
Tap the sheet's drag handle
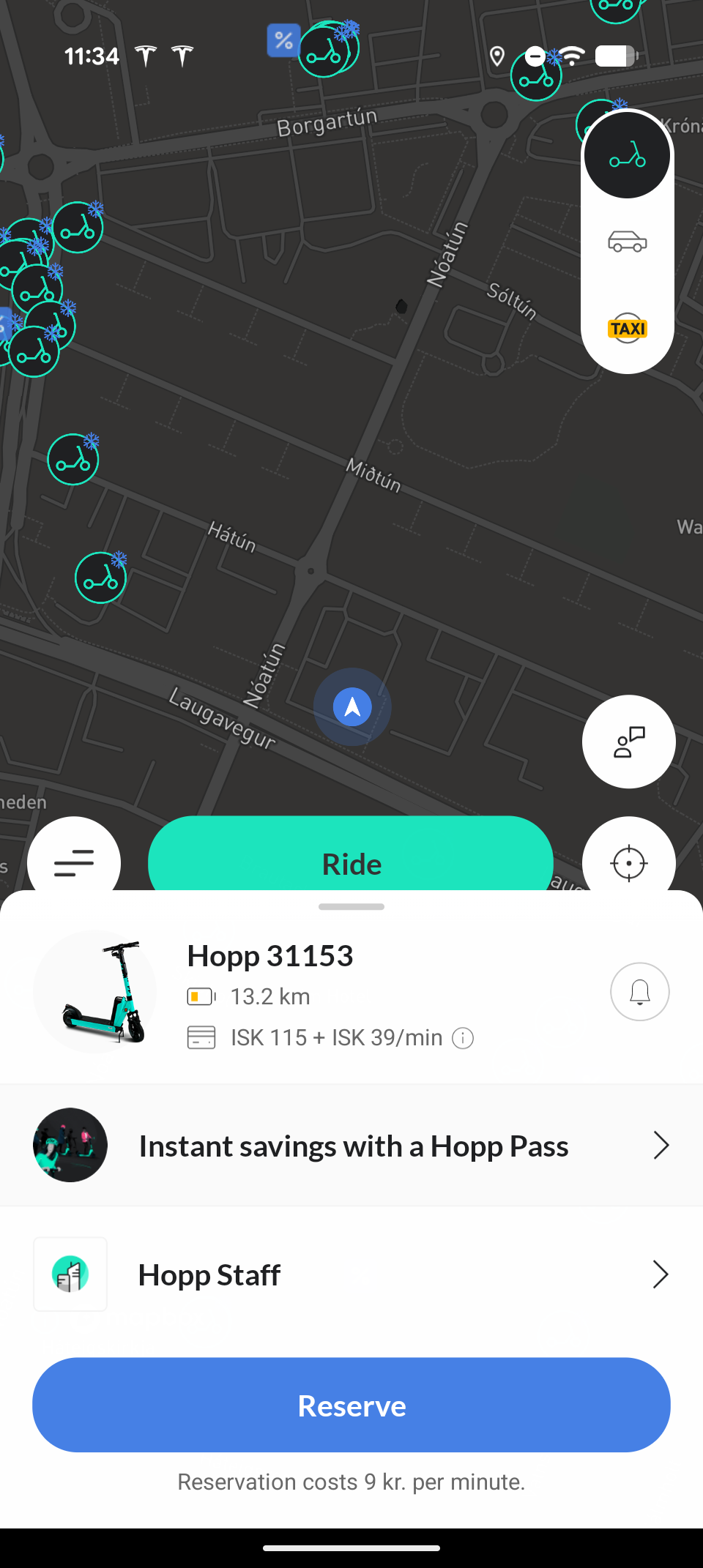351,907
